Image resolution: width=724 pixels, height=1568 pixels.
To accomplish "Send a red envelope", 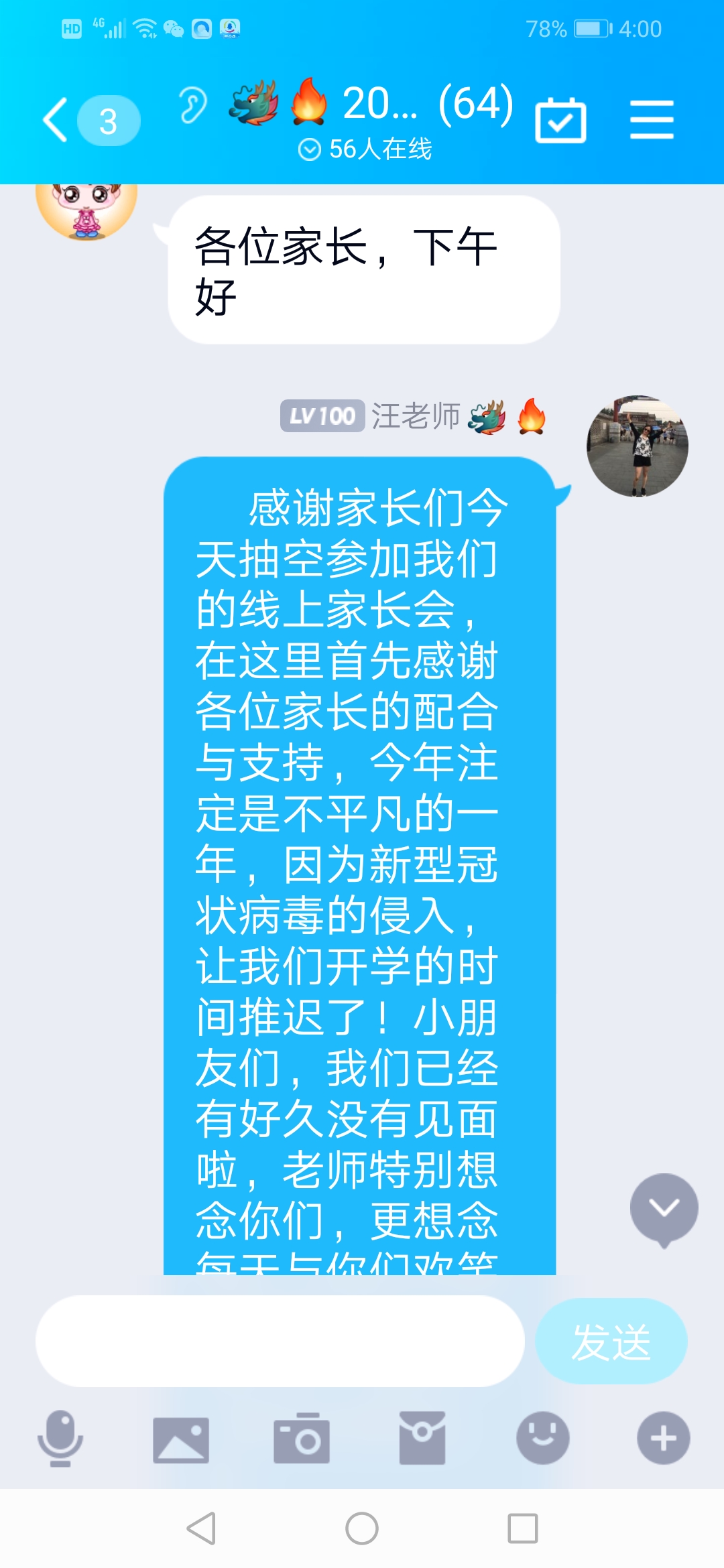I will [422, 1438].
